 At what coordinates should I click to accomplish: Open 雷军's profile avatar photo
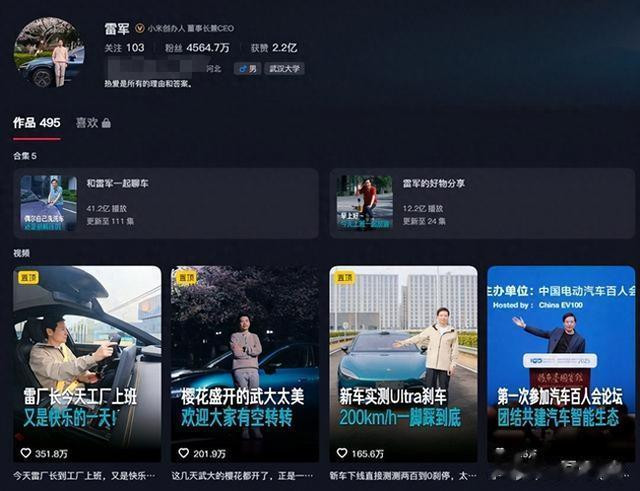click(x=49, y=52)
